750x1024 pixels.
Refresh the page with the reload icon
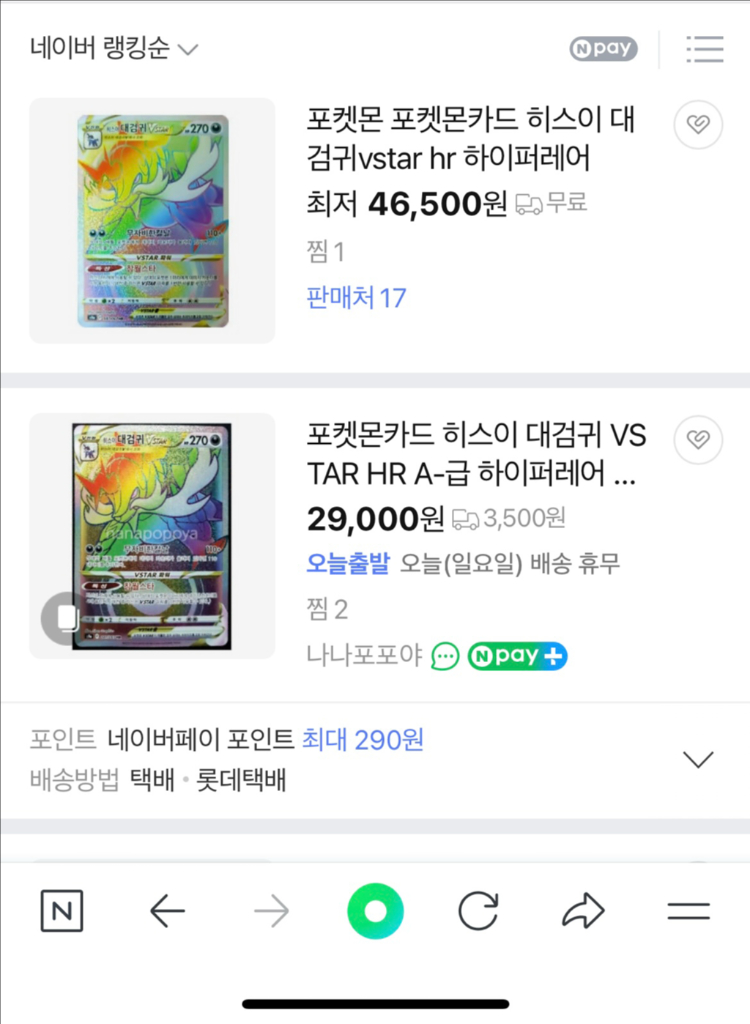479,910
